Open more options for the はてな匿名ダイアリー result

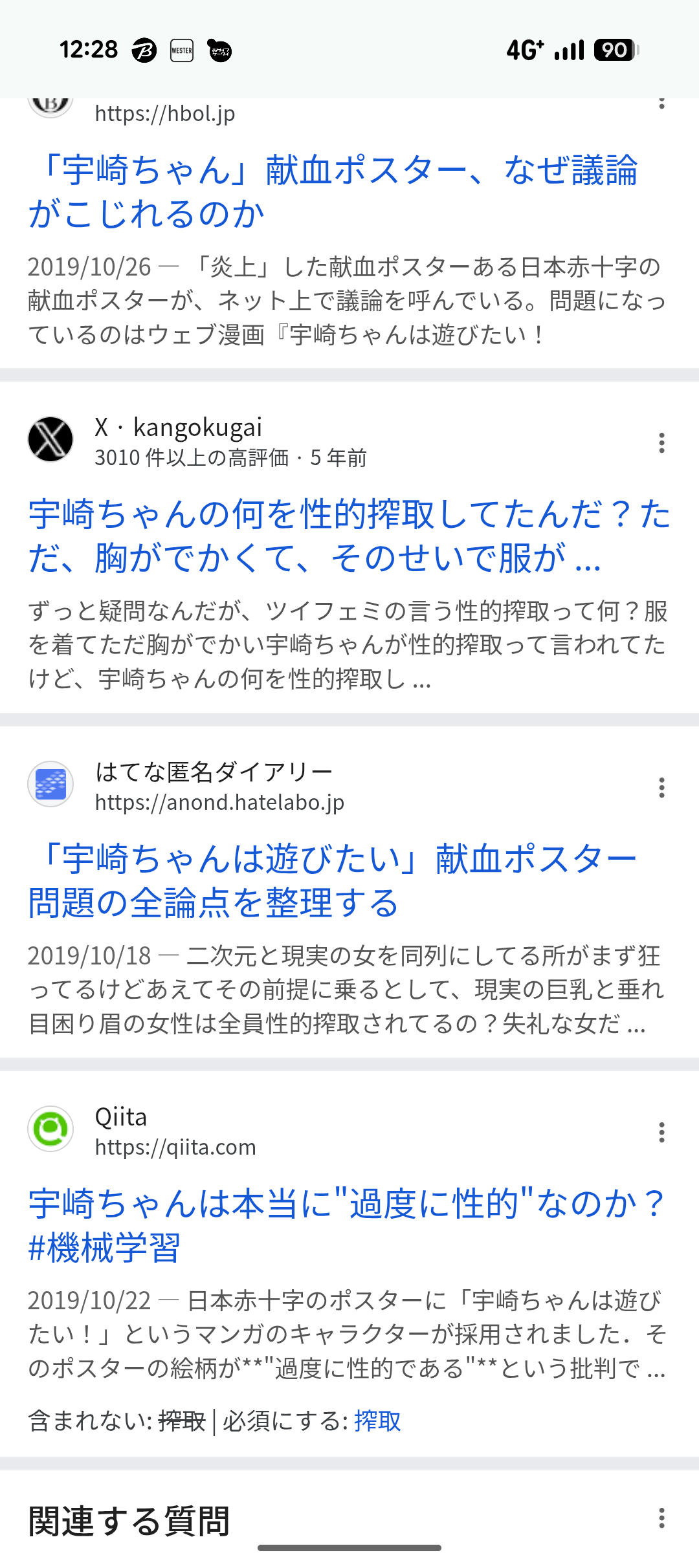[x=661, y=788]
